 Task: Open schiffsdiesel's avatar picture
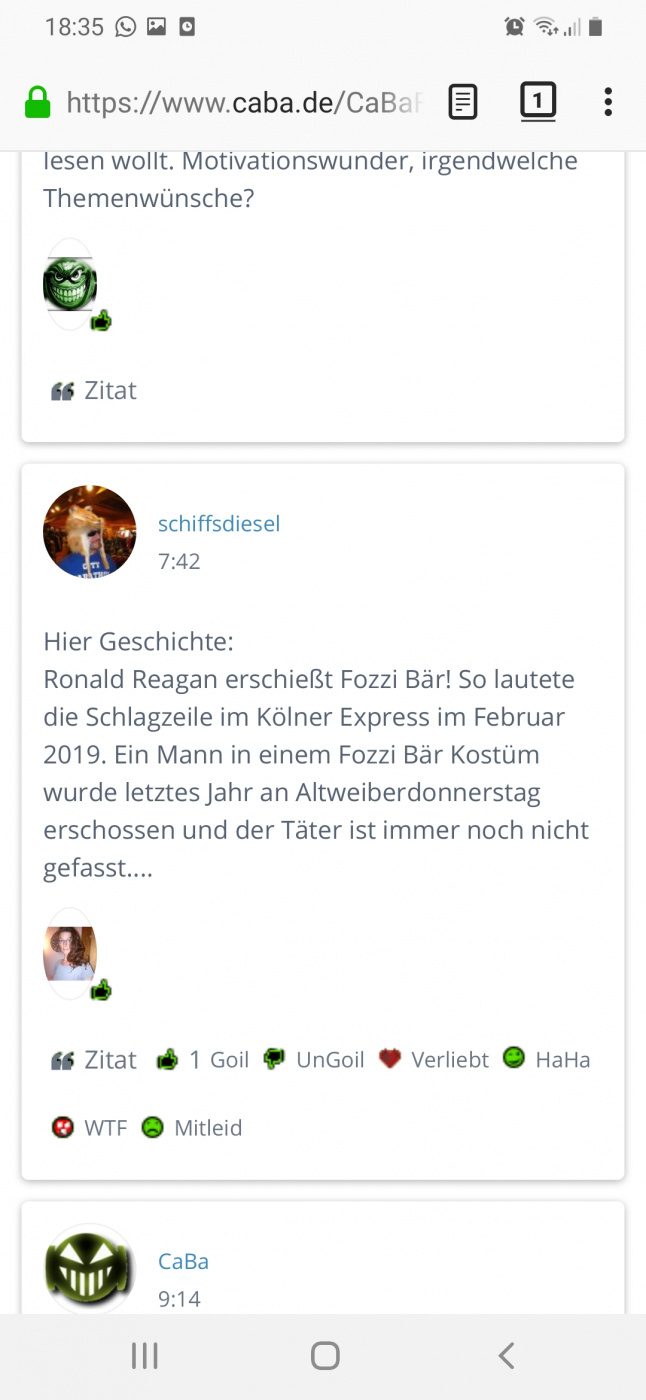(90, 532)
